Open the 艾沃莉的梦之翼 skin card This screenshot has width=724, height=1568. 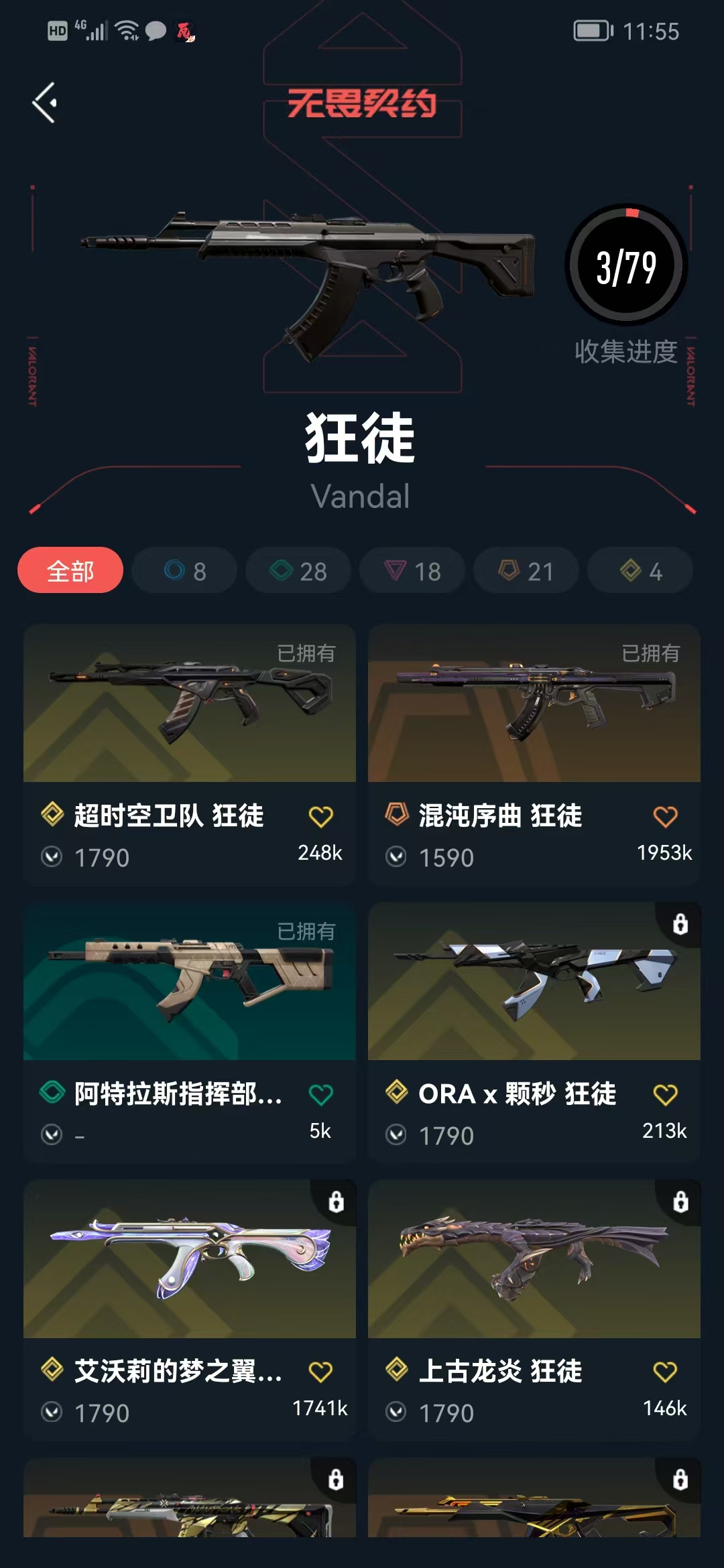[190, 1260]
